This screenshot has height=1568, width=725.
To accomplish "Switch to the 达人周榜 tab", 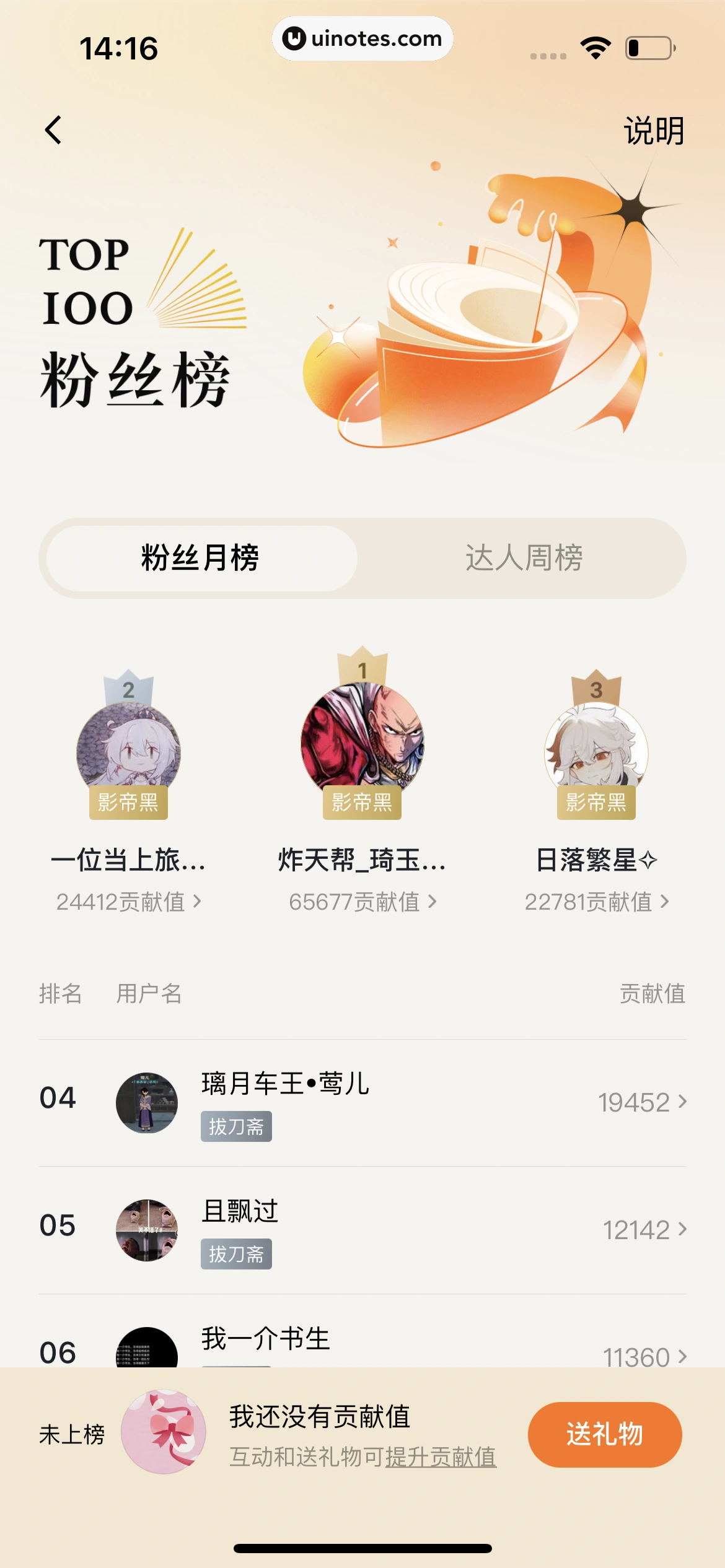I will tap(524, 558).
